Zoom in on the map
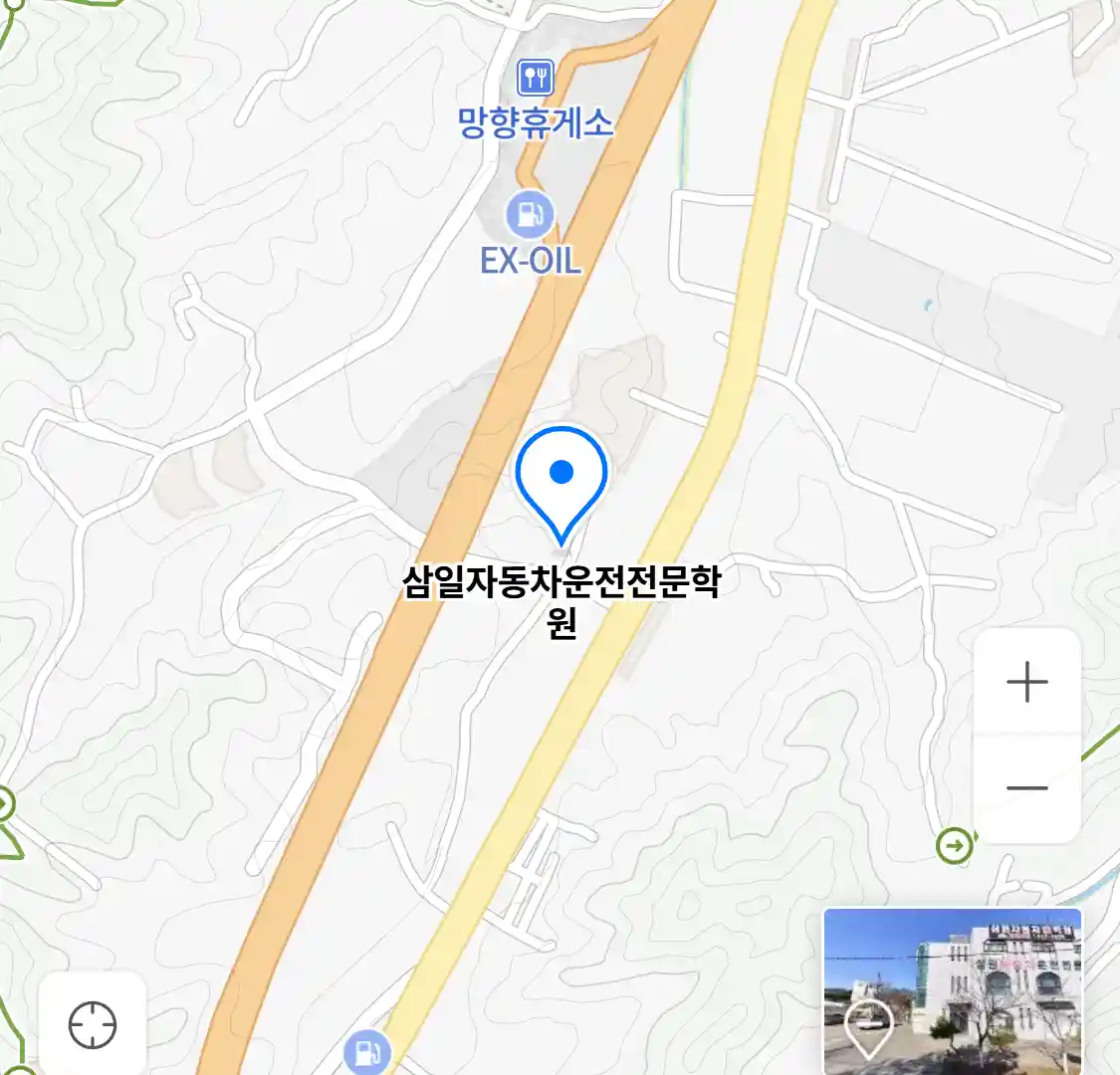Viewport: 1120px width, 1075px height. coord(1026,683)
